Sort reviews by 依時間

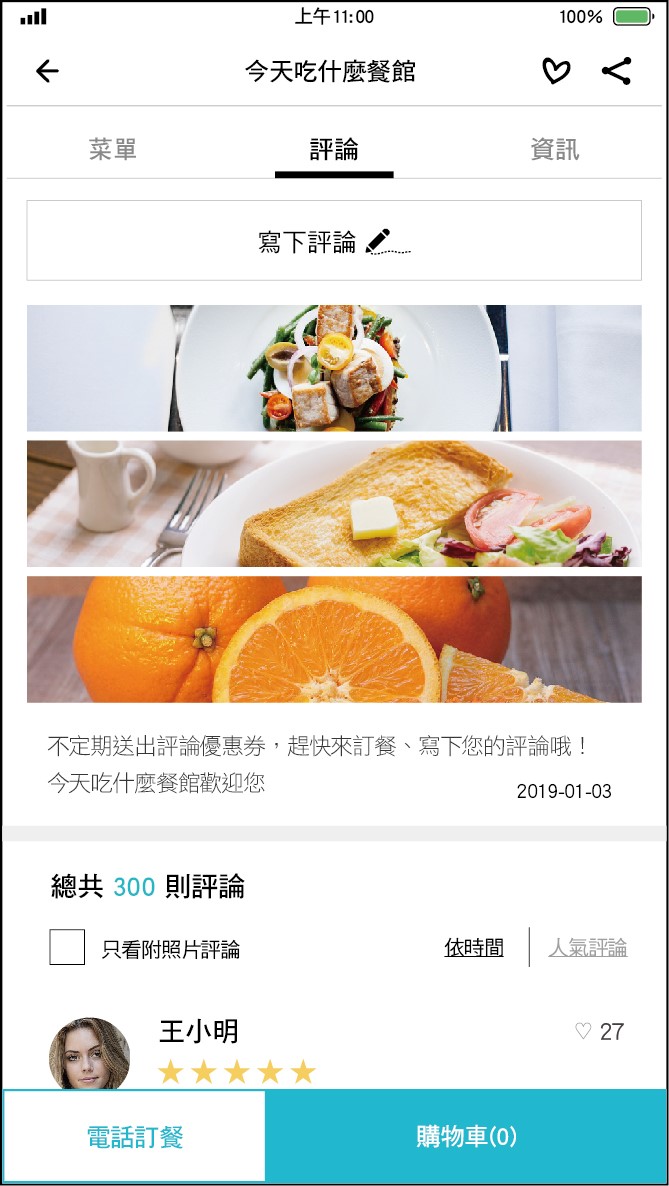[x=474, y=948]
